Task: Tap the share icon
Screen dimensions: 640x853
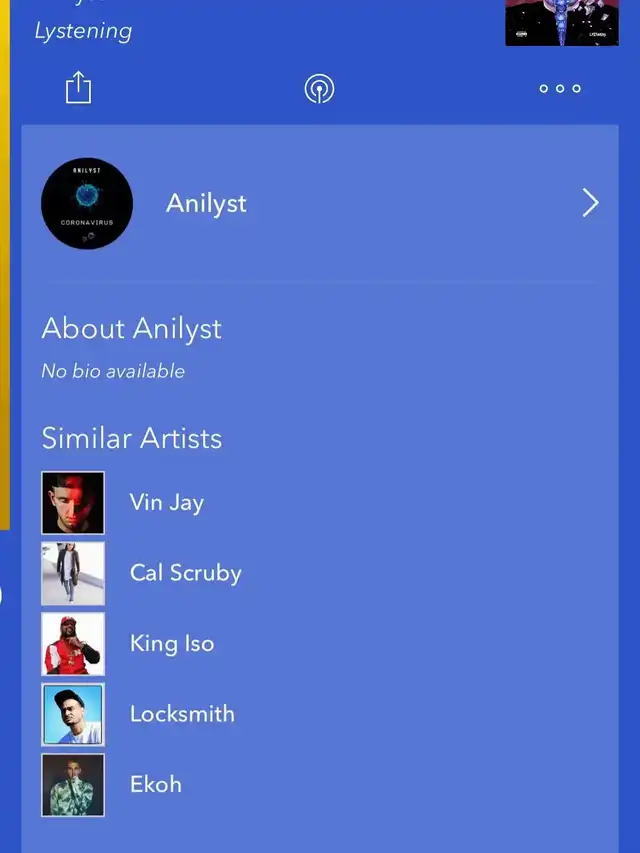Action: pos(78,88)
